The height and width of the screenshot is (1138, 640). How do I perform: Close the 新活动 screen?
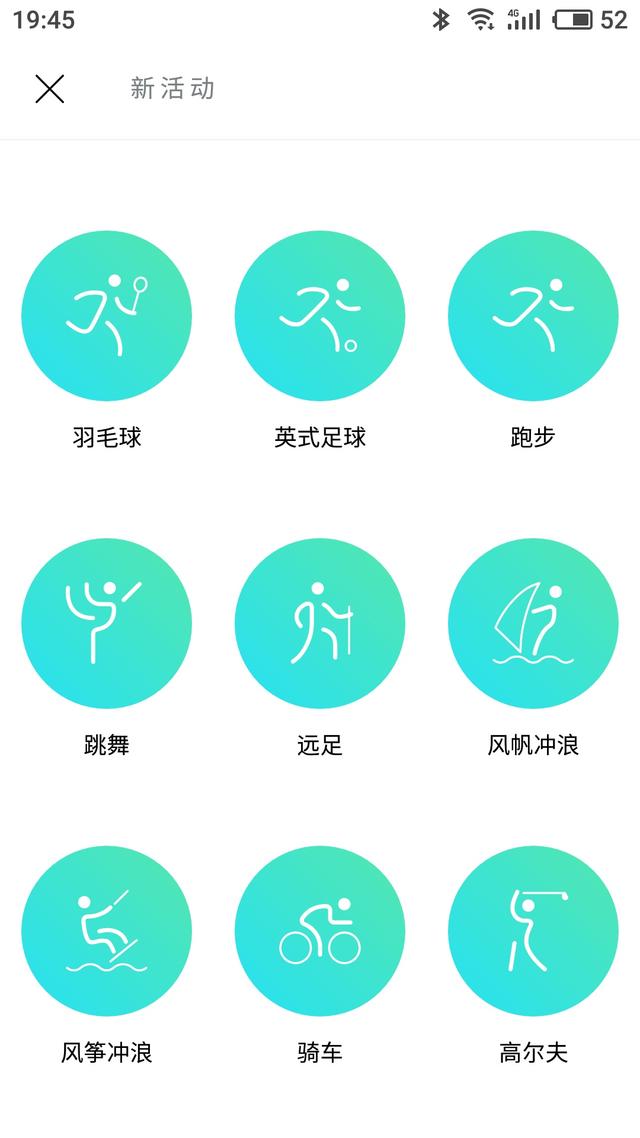click(50, 89)
